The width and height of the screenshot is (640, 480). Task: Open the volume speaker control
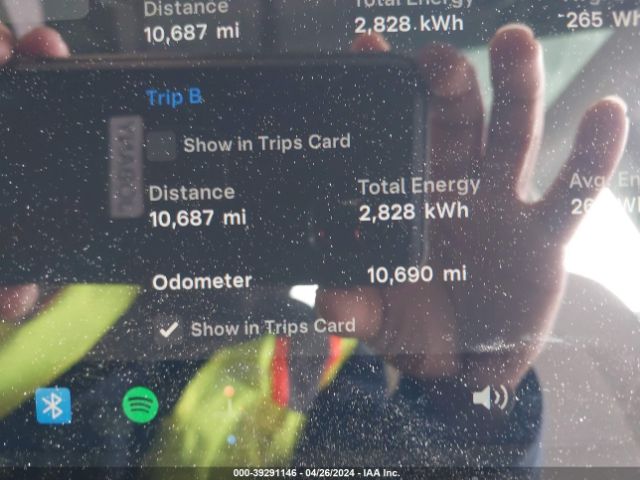point(490,398)
